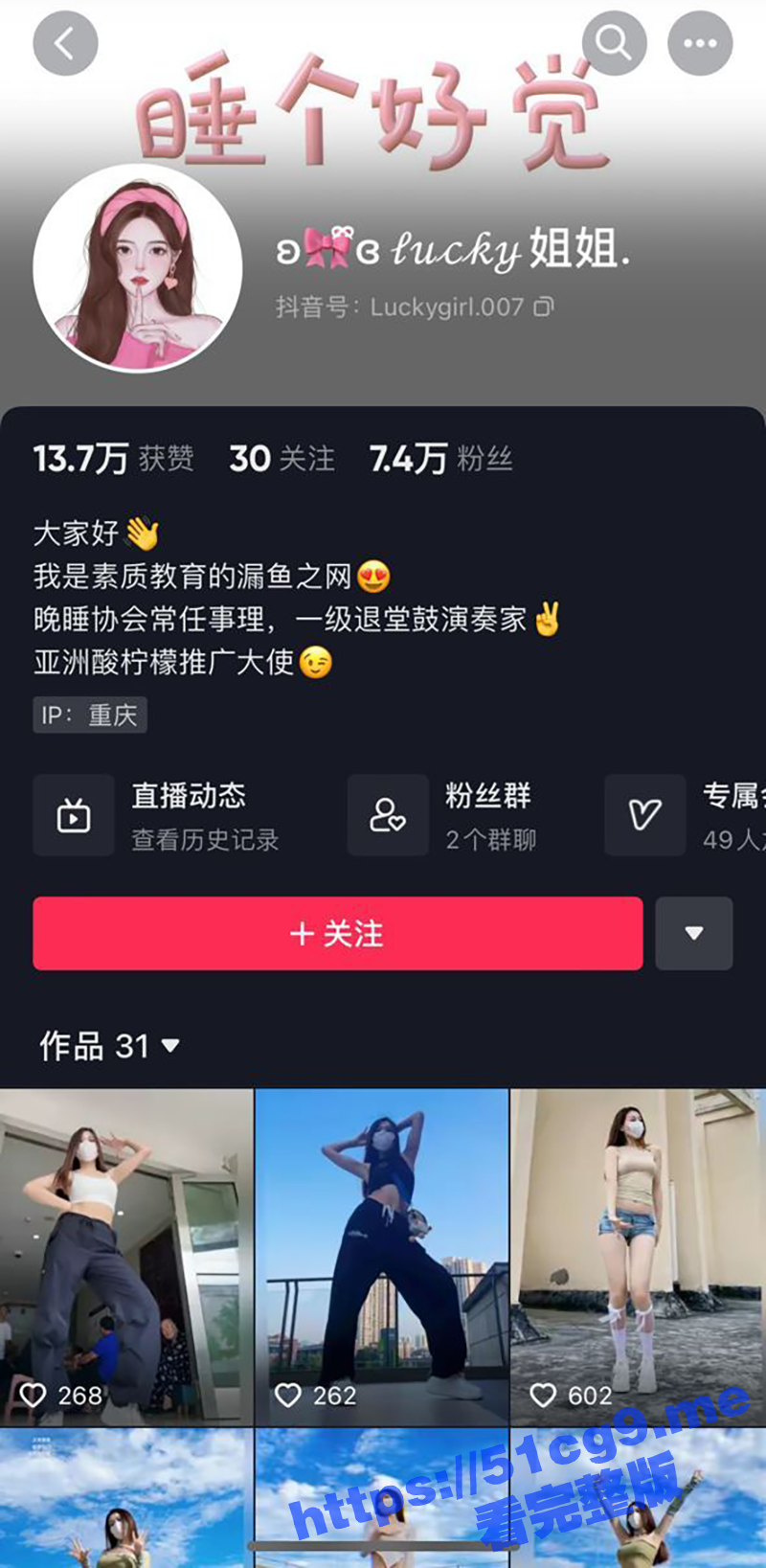Tap the more options ellipsis icon

pyautogui.click(x=700, y=42)
